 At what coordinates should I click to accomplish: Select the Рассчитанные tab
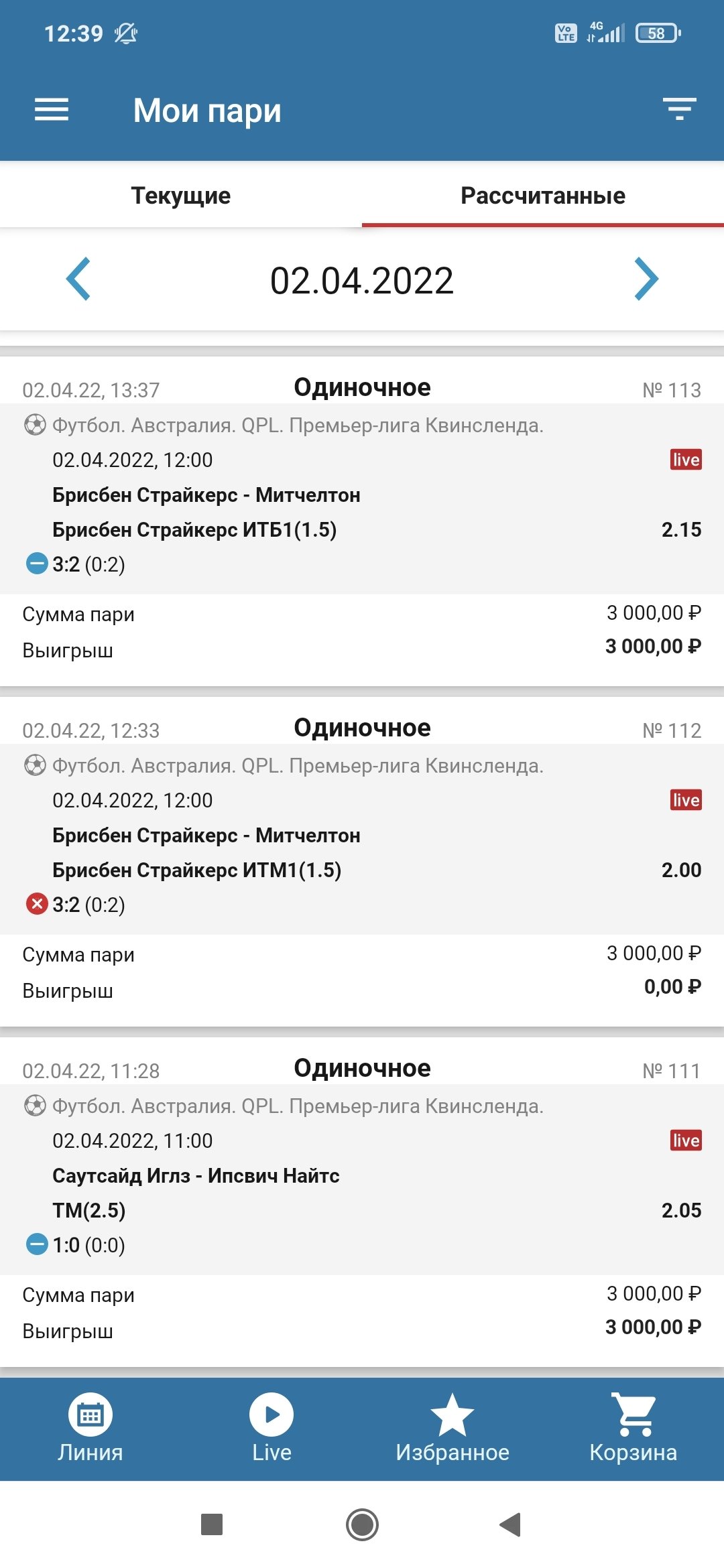542,196
